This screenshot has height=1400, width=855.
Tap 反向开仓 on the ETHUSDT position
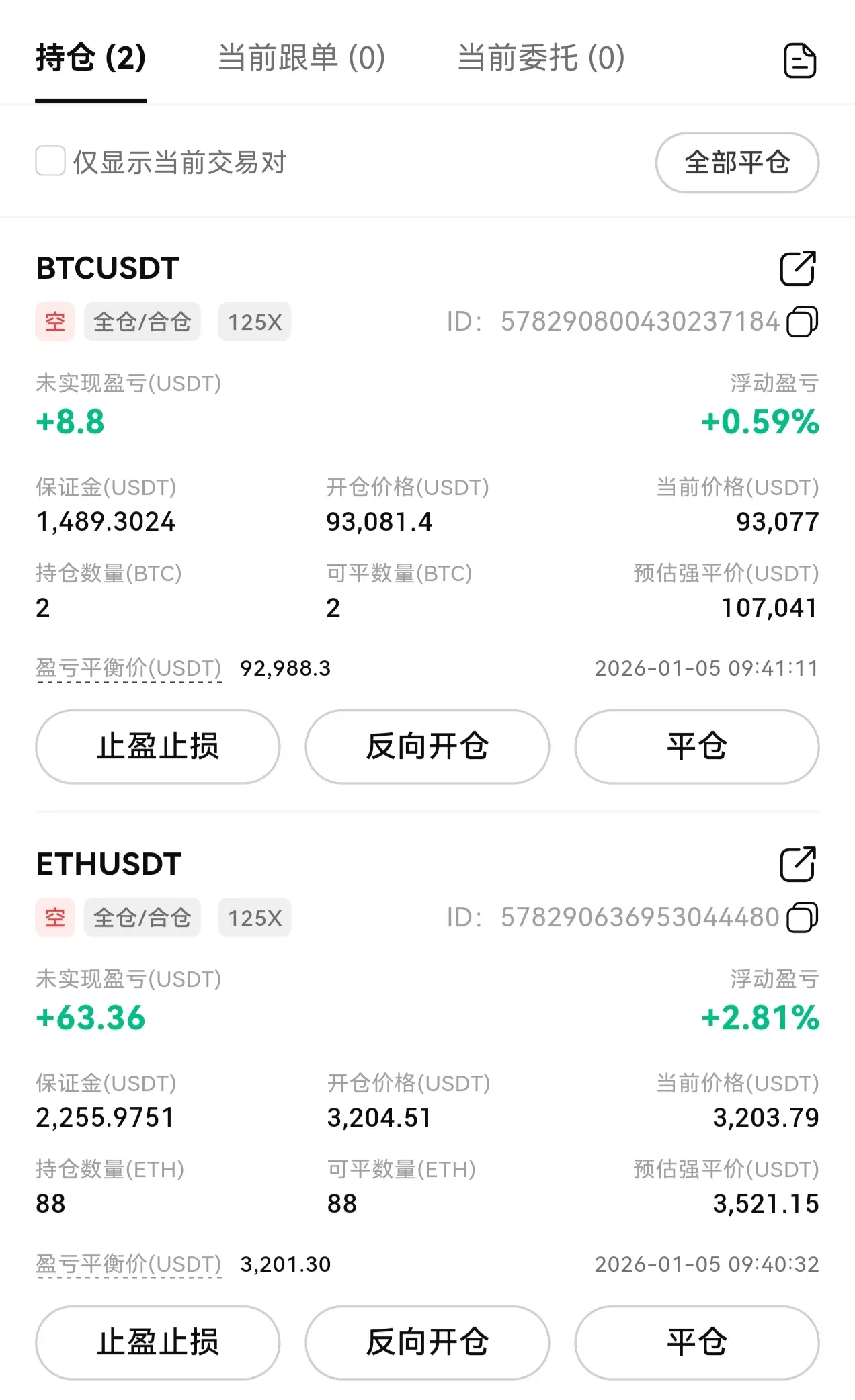pos(427,1342)
